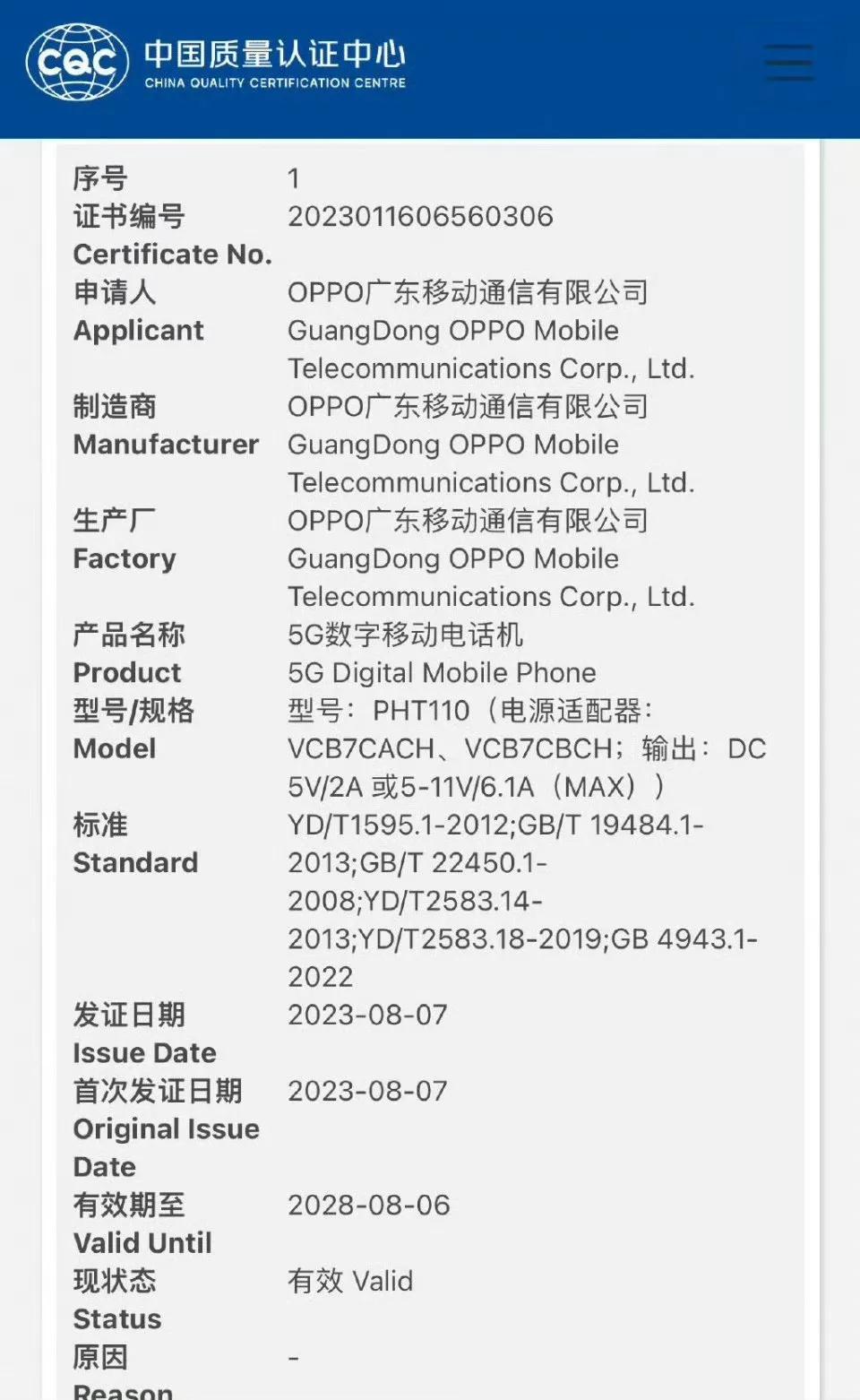Click the Certificate No. label
The image size is (860, 1400).
[x=173, y=254]
